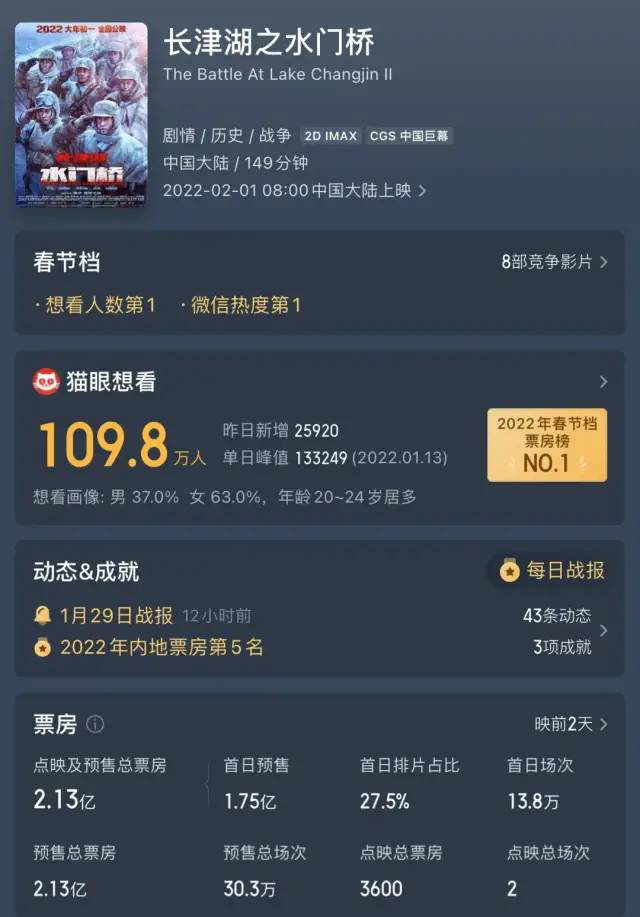
Task: Open the 每日战报 daily report
Action: tap(554, 571)
